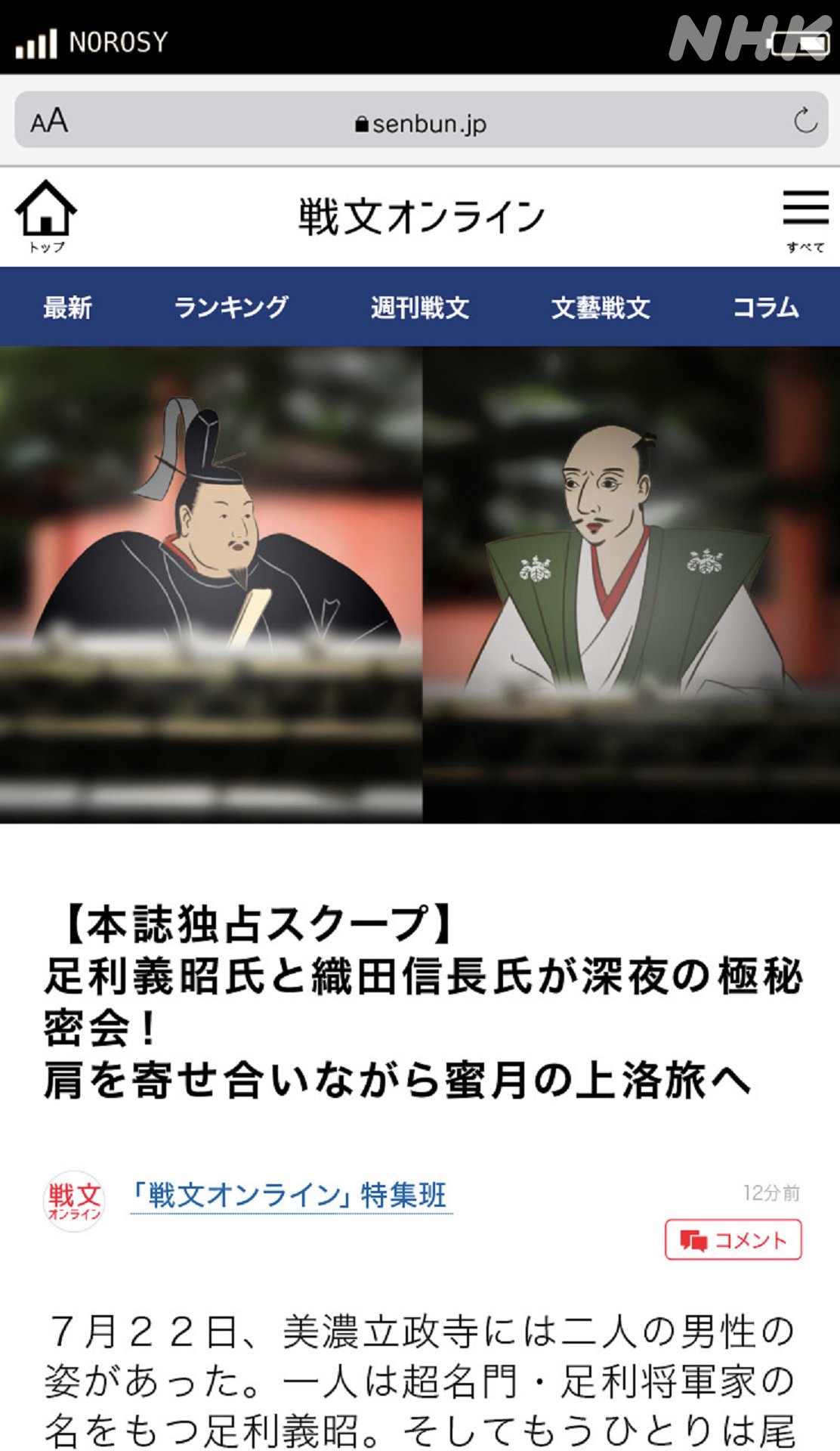Open the 「戦文オンライン」特集班 author link
Screen dimensions: 840x1451
tap(291, 1196)
